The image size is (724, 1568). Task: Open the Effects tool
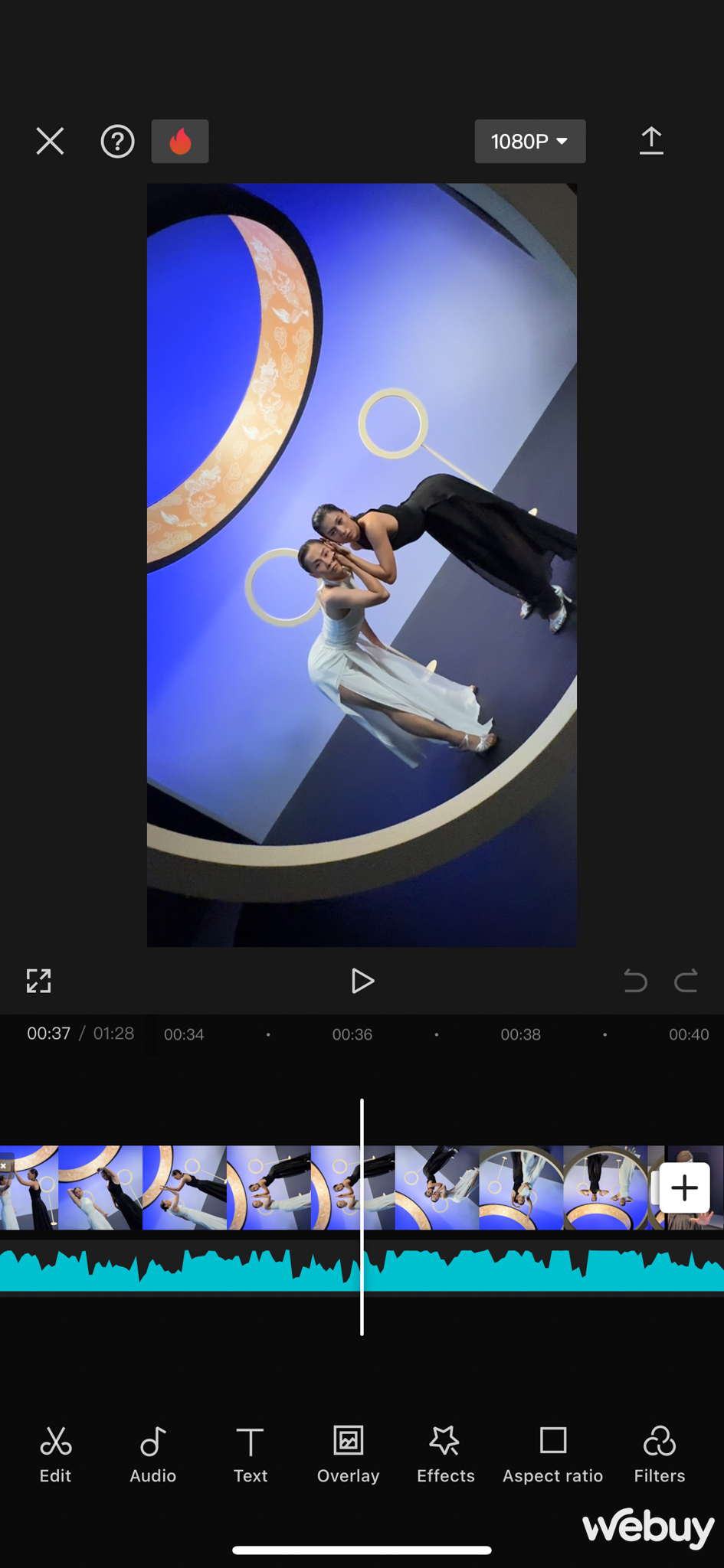coord(445,1455)
